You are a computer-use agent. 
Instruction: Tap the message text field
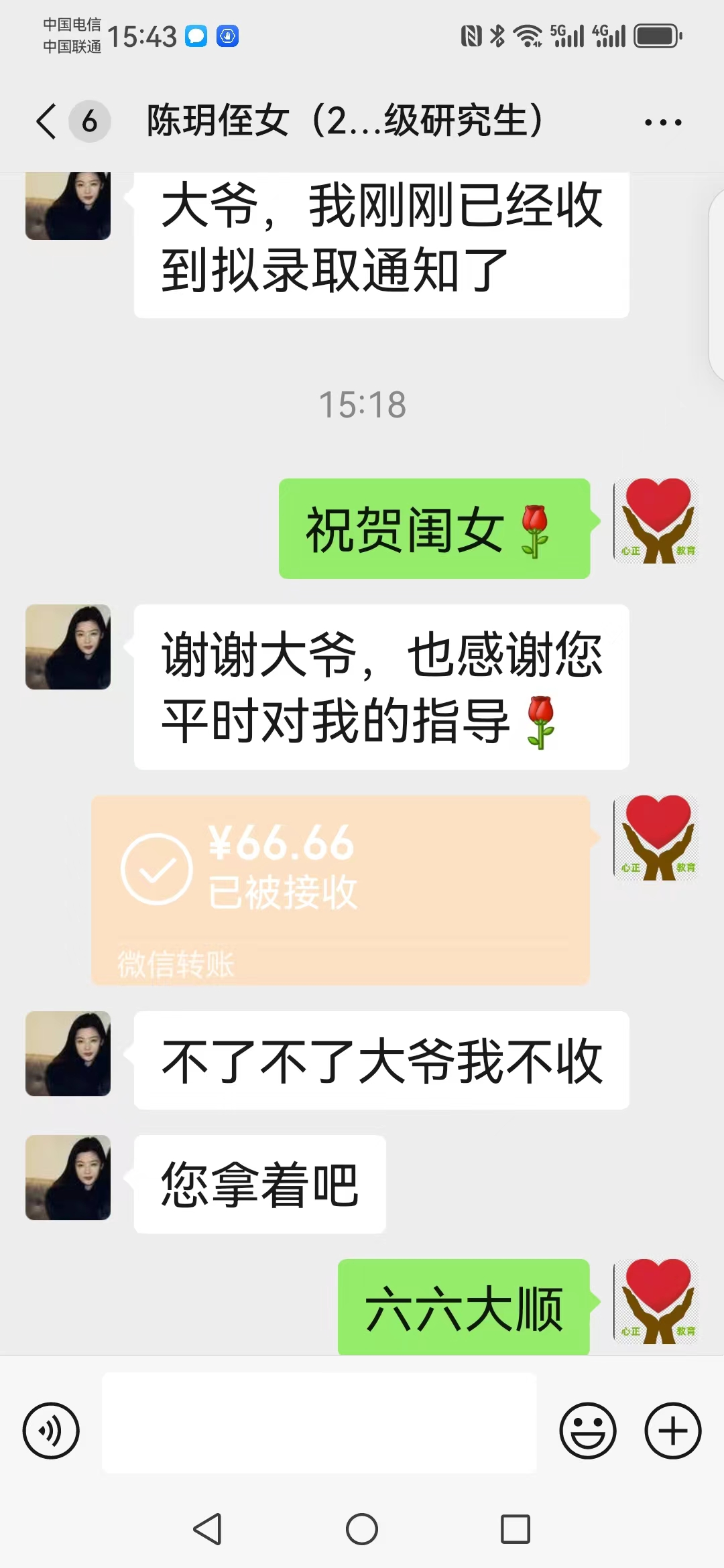[x=319, y=1423]
